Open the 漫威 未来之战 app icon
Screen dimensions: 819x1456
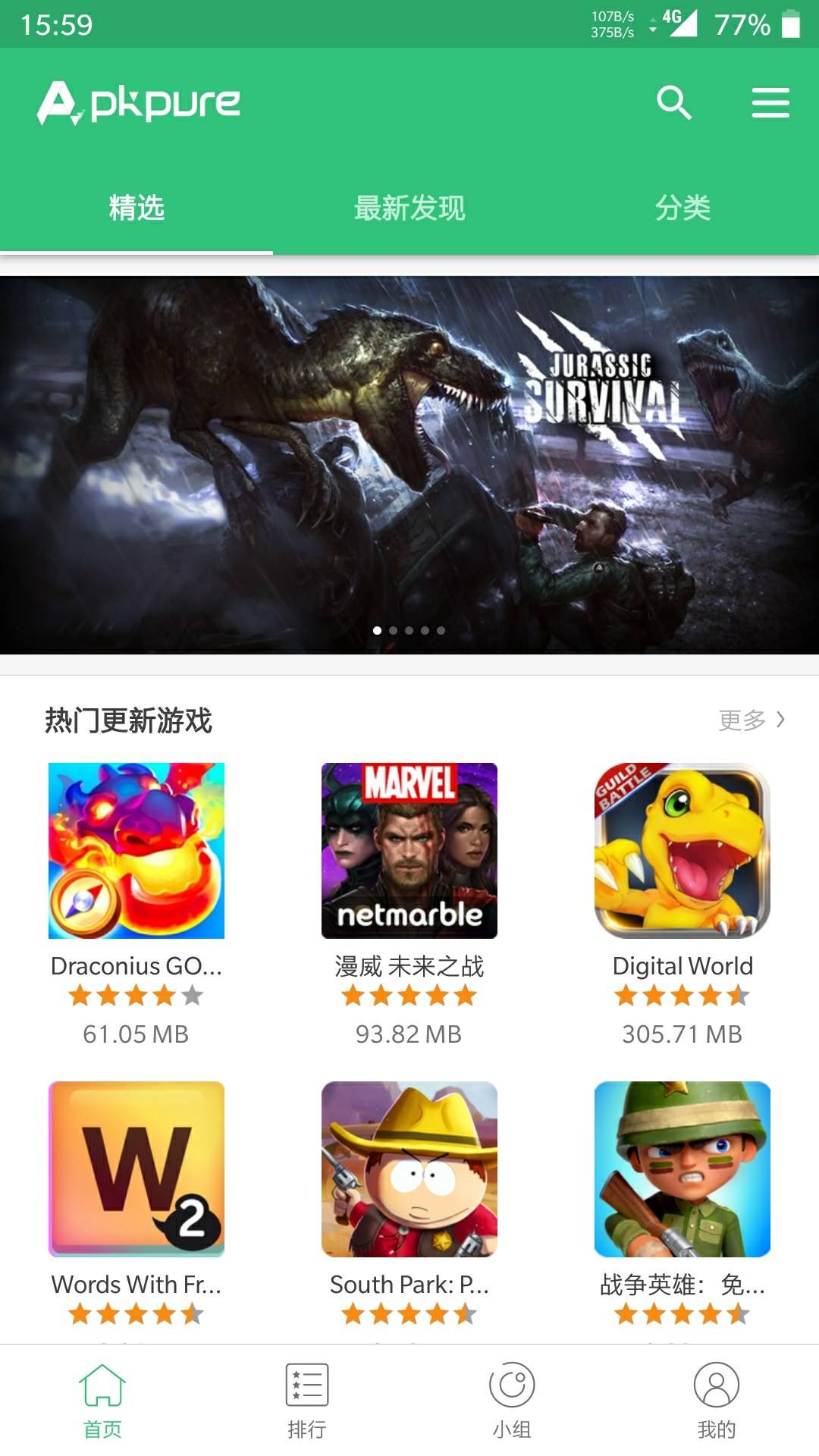click(409, 850)
